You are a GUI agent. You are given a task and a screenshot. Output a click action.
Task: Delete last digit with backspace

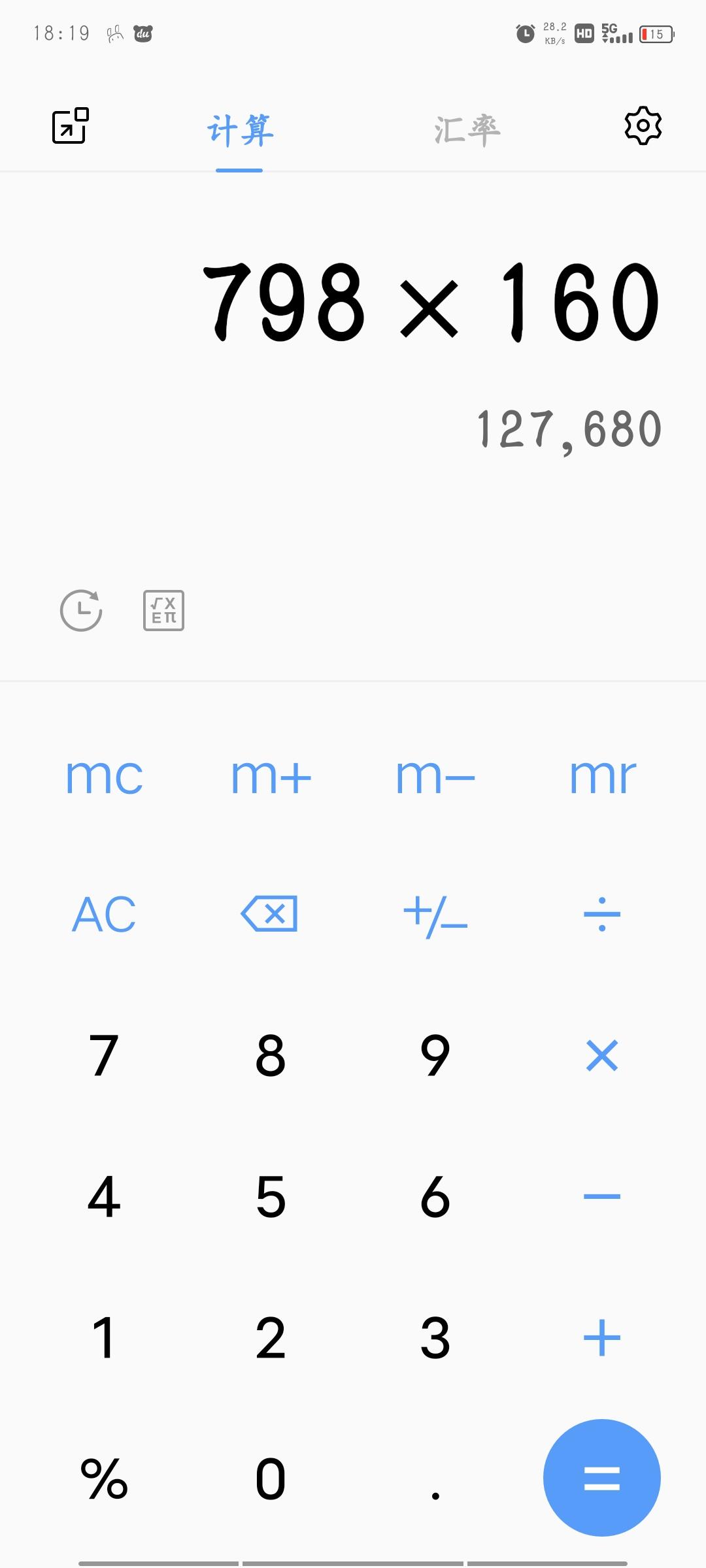point(269,913)
